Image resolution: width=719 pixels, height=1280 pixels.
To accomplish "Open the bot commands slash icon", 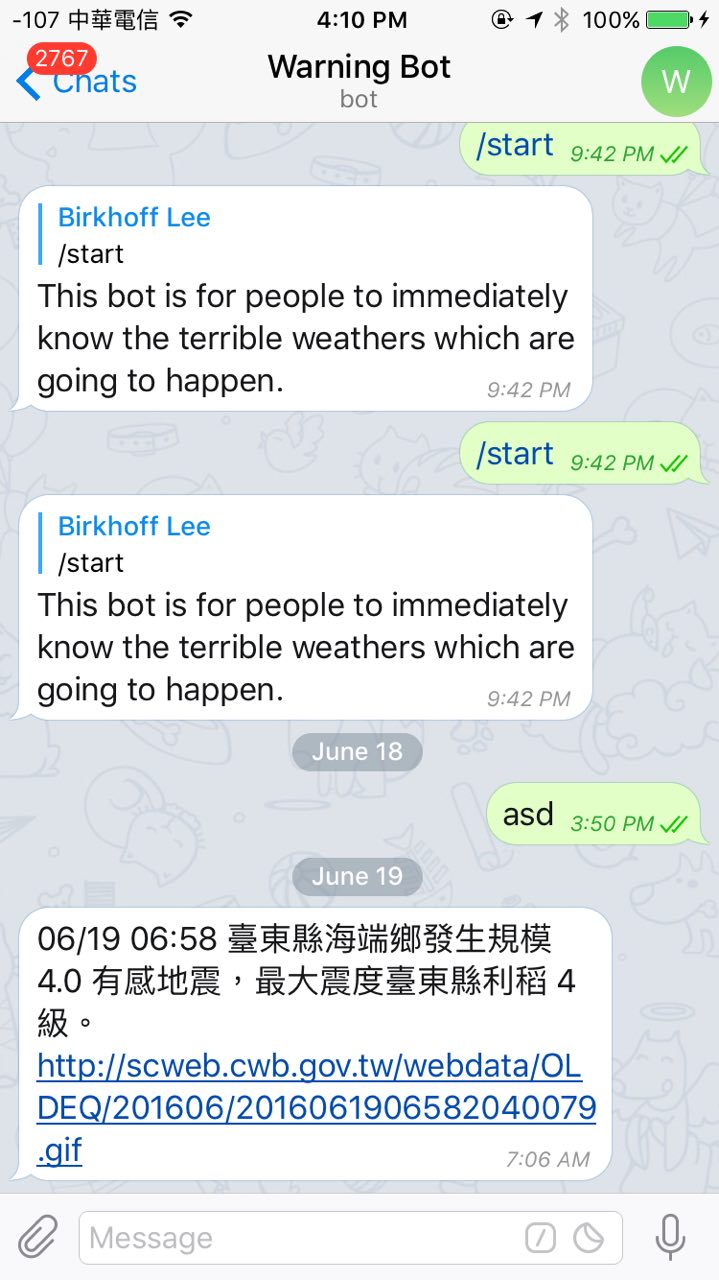I will point(540,1238).
